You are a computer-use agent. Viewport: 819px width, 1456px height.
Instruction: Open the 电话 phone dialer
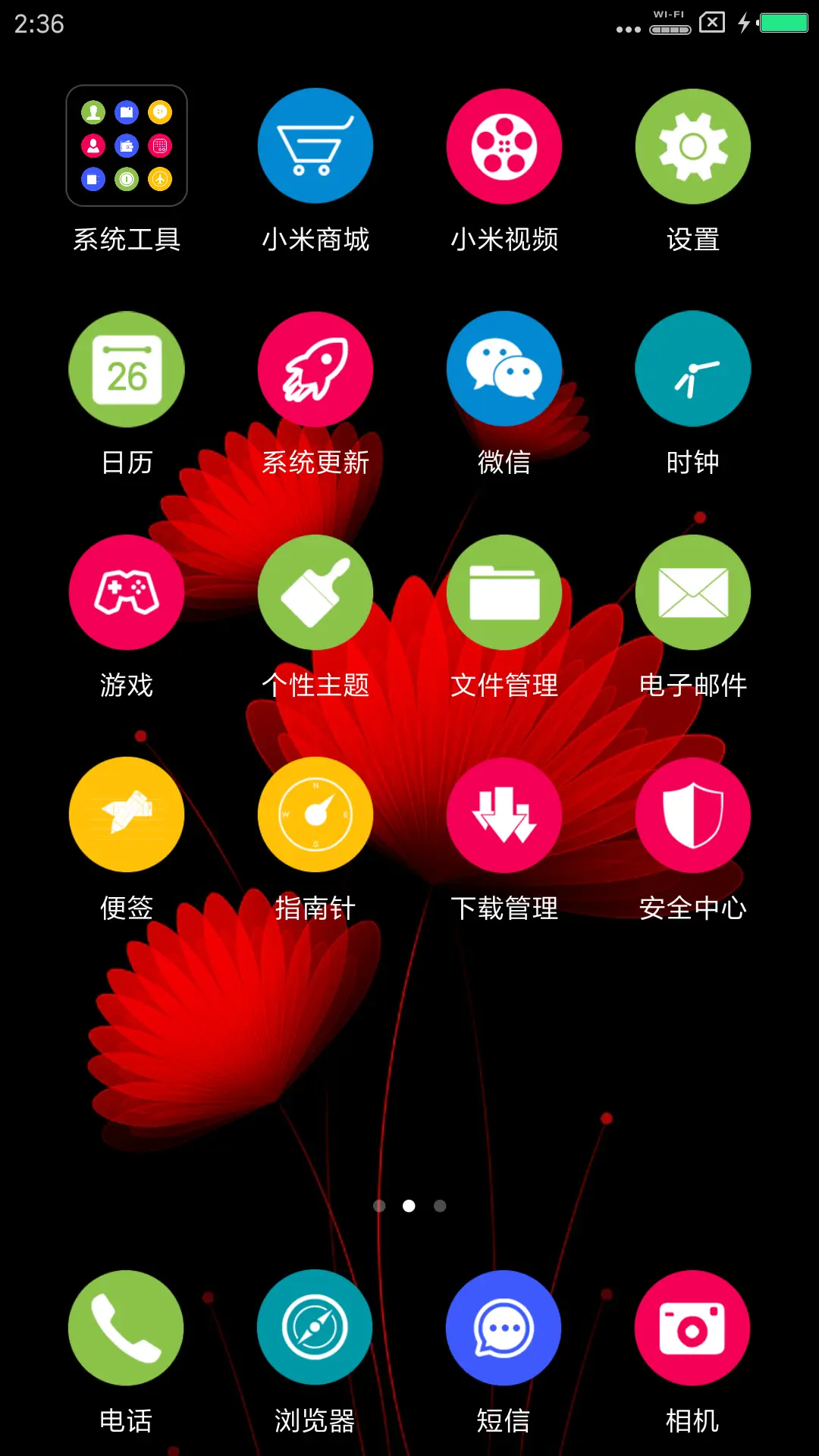point(126,1327)
